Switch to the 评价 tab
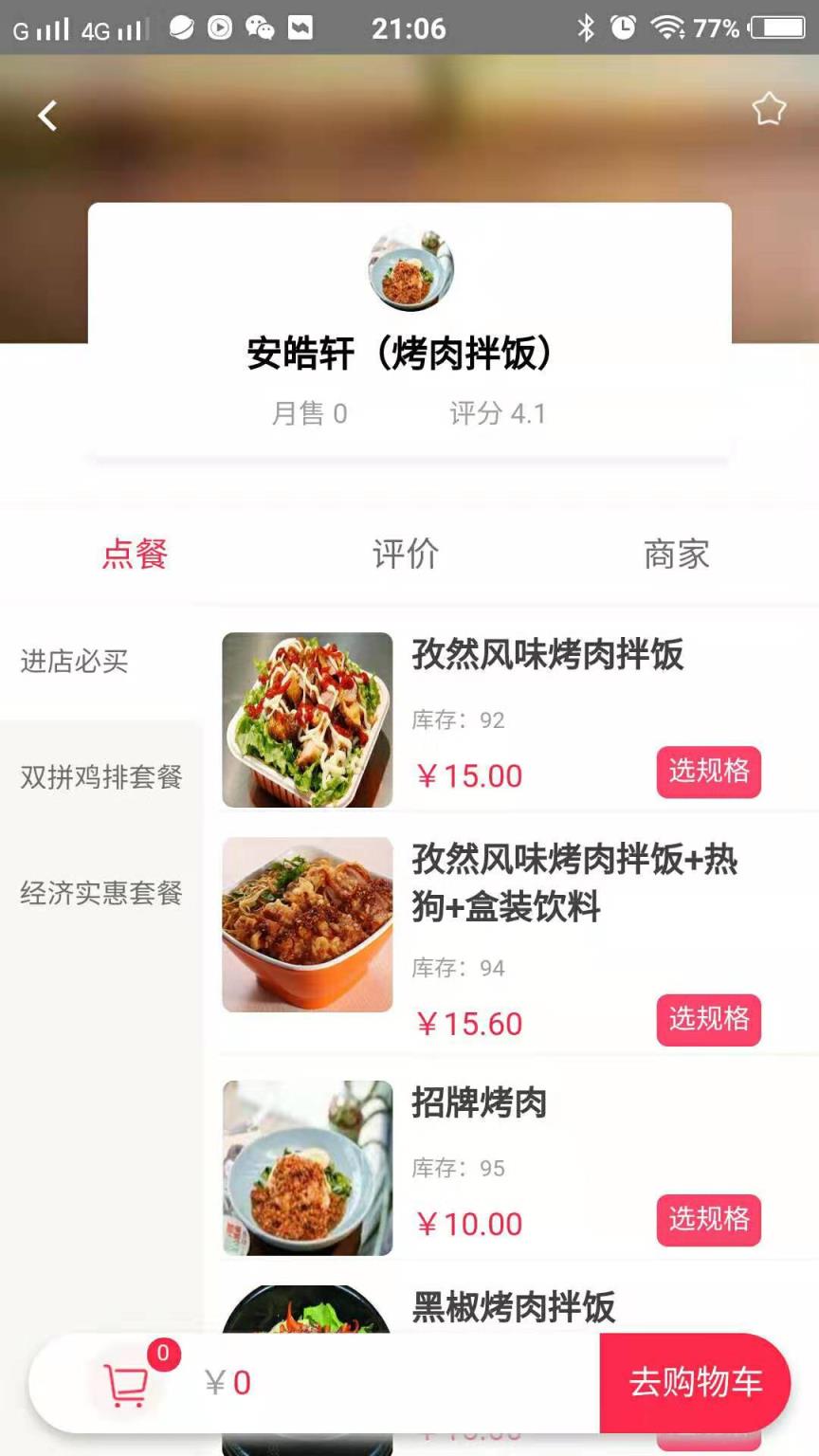 pyautogui.click(x=408, y=555)
